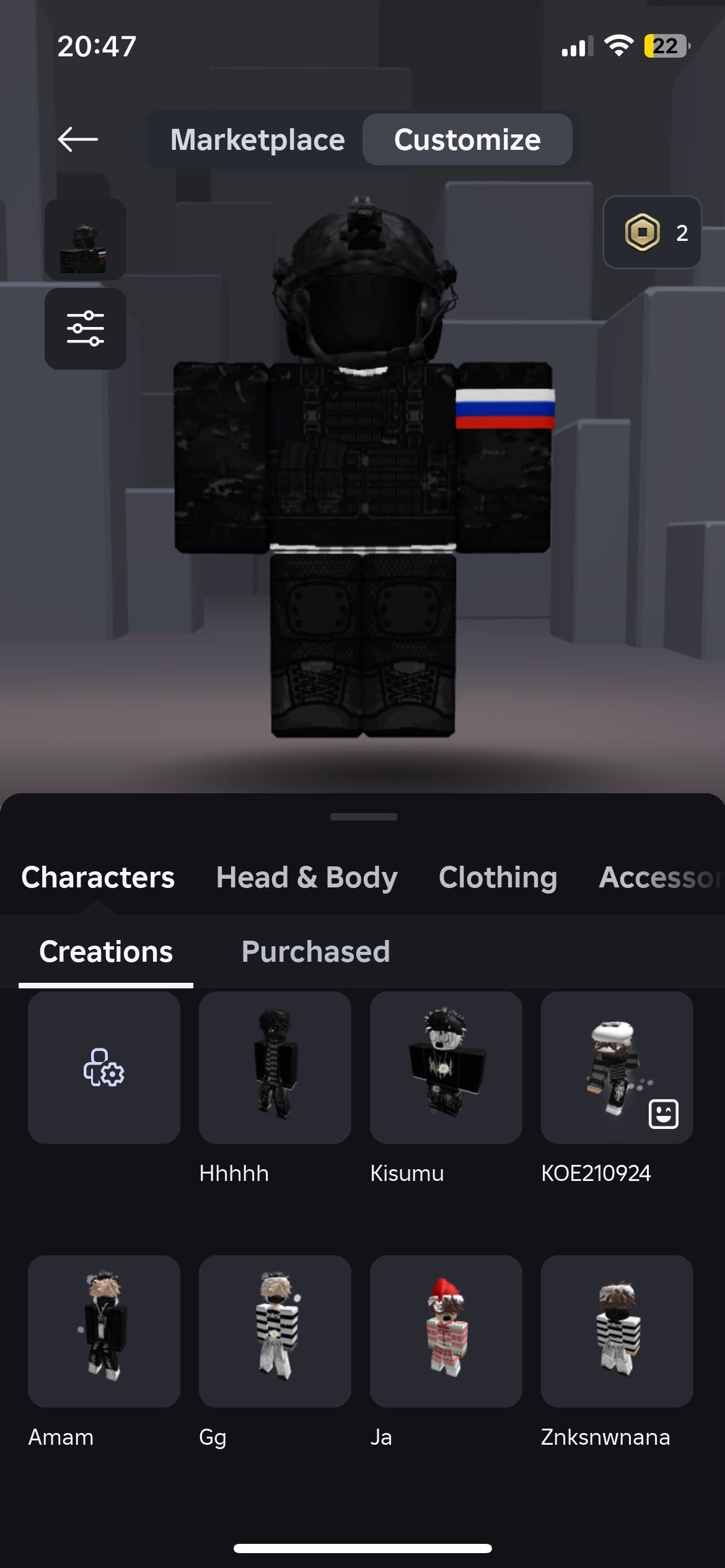The height and width of the screenshot is (1568, 725).
Task: Tap the avatar preview thumbnail
Action: [x=86, y=240]
